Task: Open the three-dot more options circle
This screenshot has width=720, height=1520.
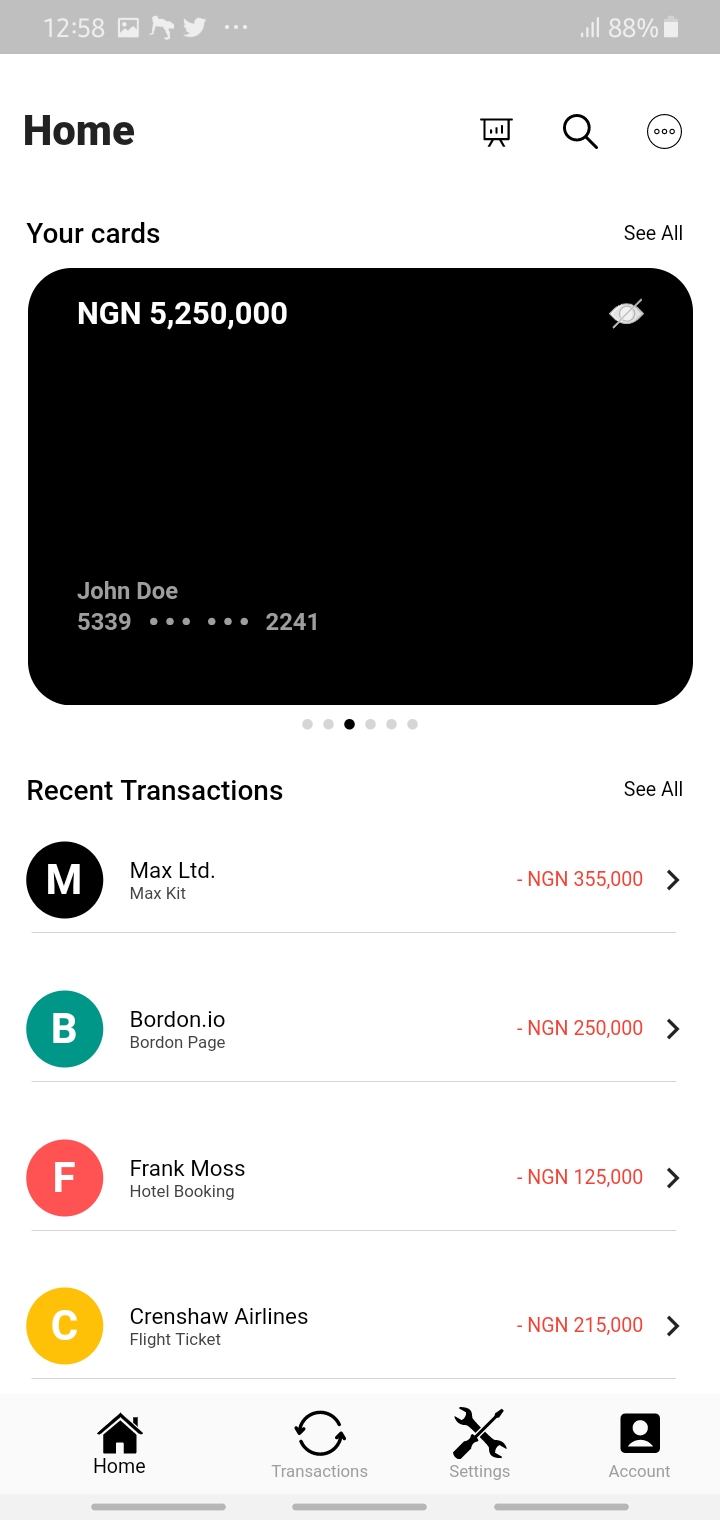Action: [x=664, y=131]
